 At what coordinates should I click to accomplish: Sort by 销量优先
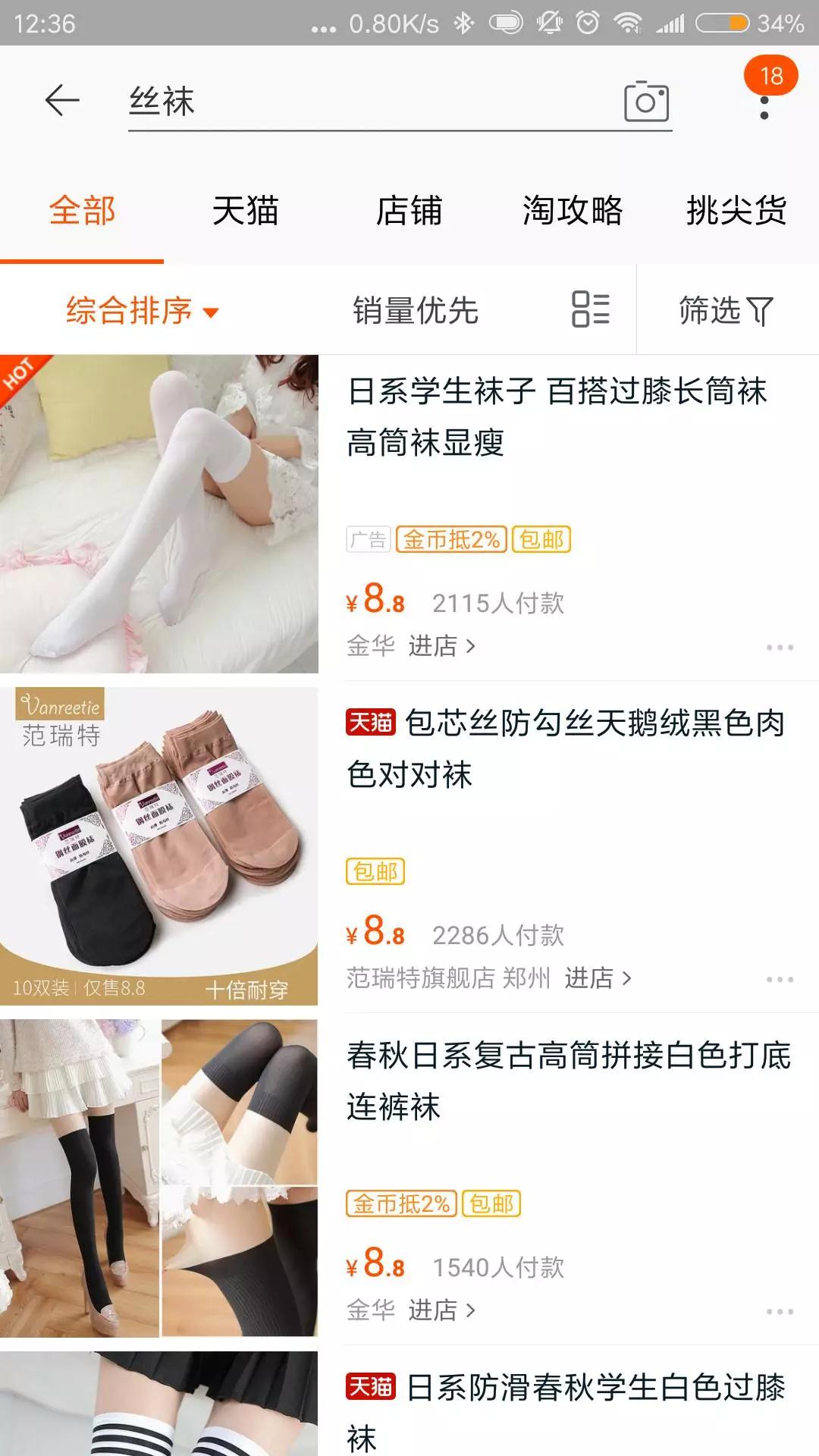416,311
